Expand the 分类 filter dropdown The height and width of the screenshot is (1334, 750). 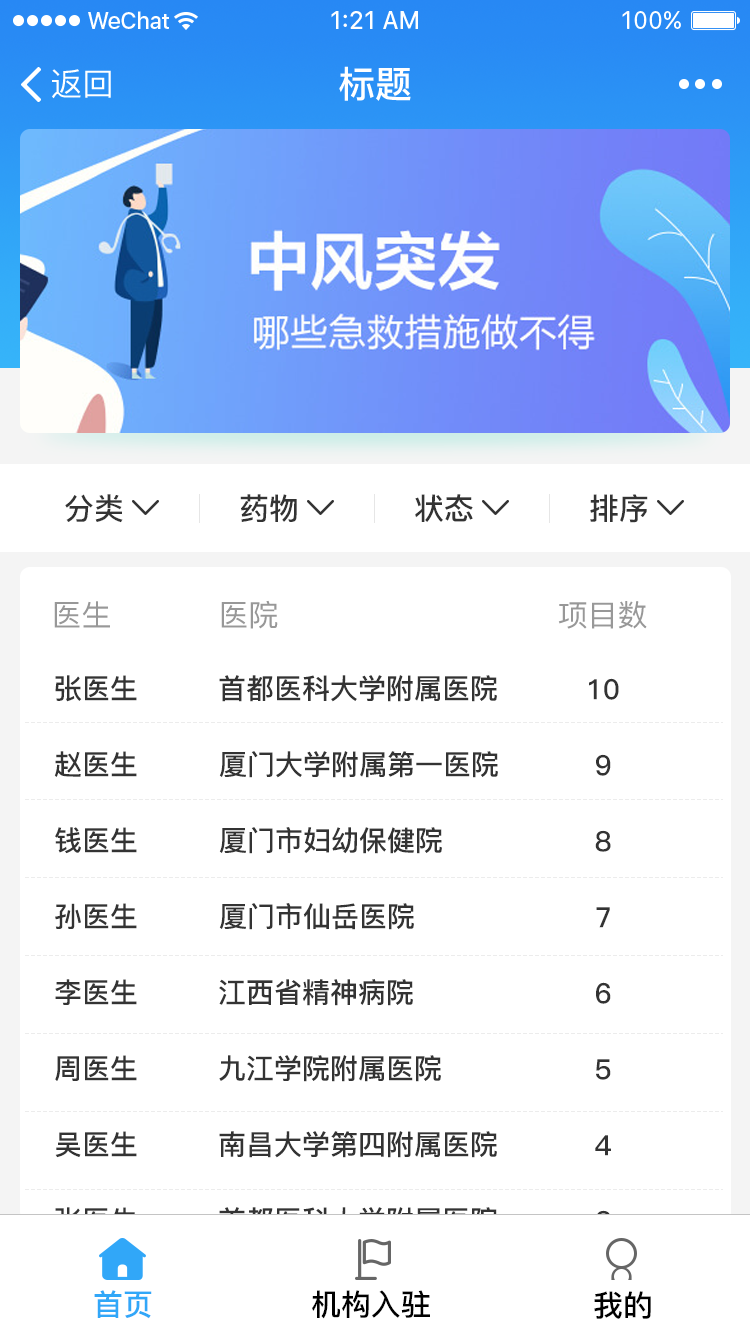pos(112,508)
